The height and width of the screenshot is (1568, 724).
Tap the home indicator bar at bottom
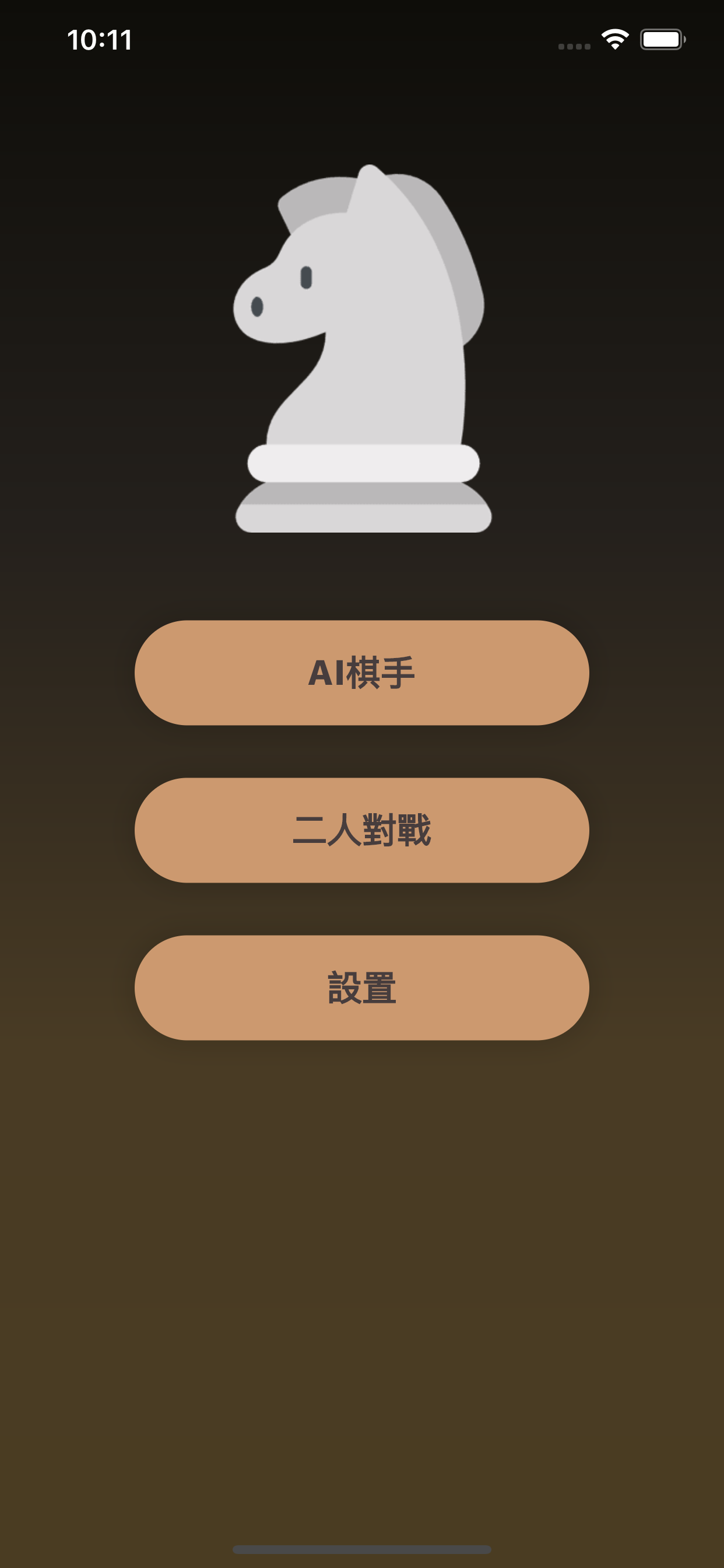tap(361, 1549)
